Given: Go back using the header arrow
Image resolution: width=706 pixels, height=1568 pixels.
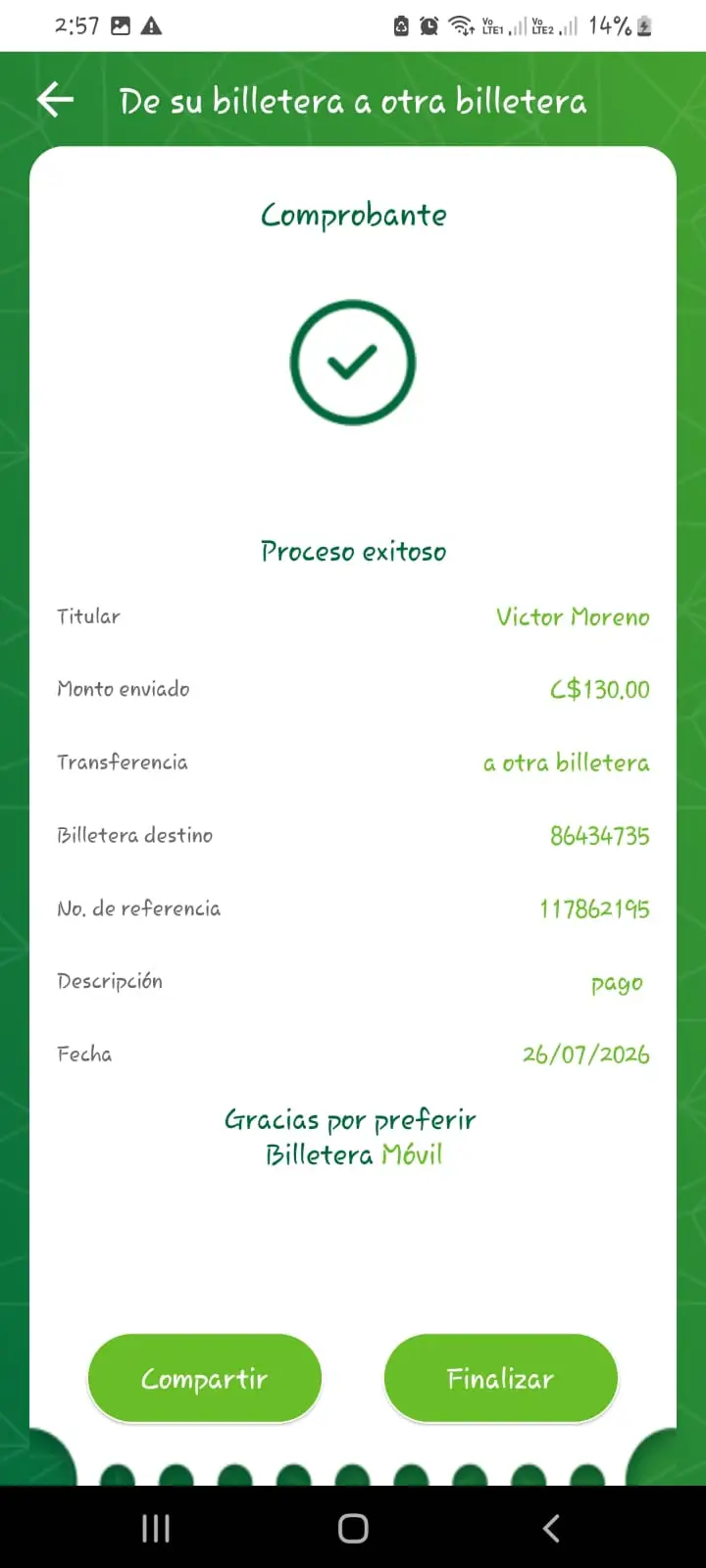Looking at the screenshot, I should point(56,99).
